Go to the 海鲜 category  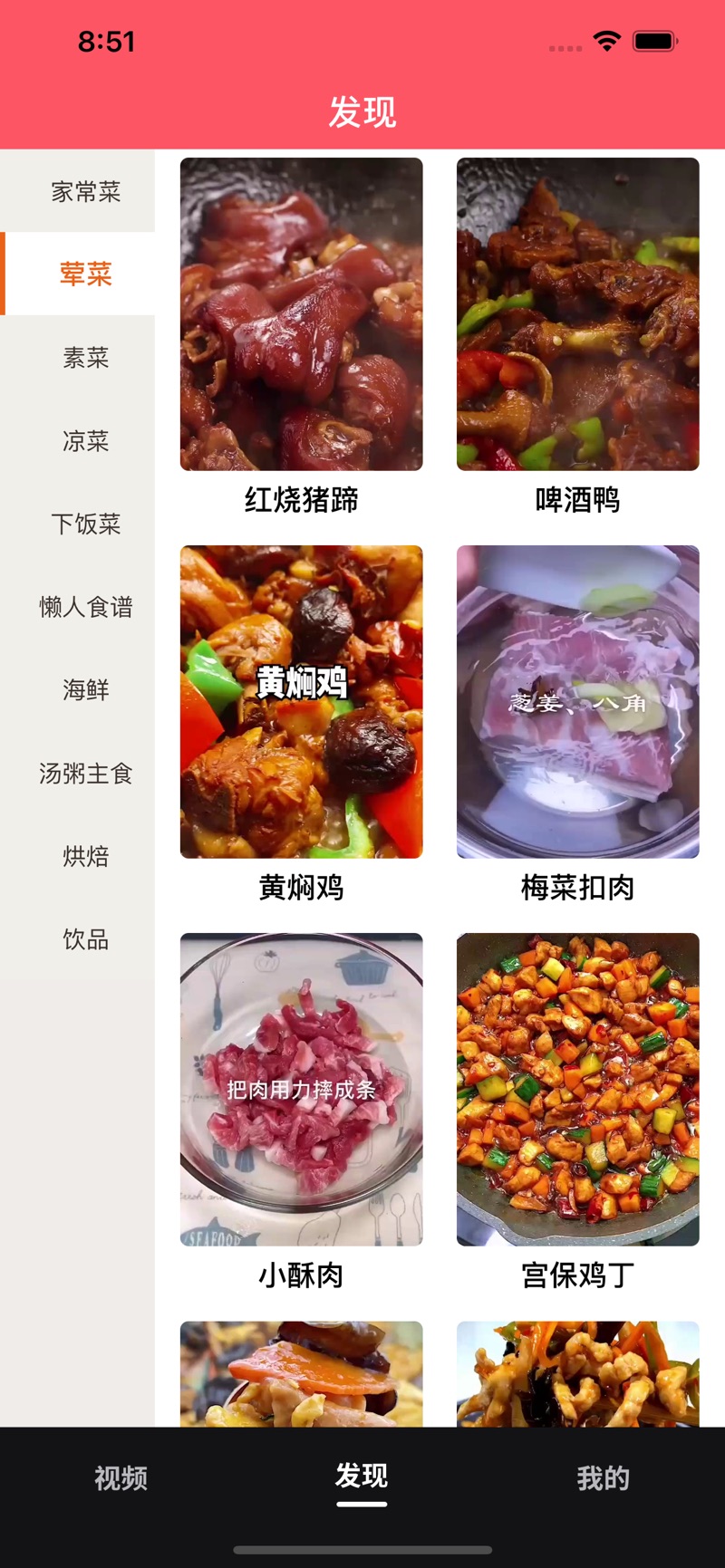click(x=85, y=690)
